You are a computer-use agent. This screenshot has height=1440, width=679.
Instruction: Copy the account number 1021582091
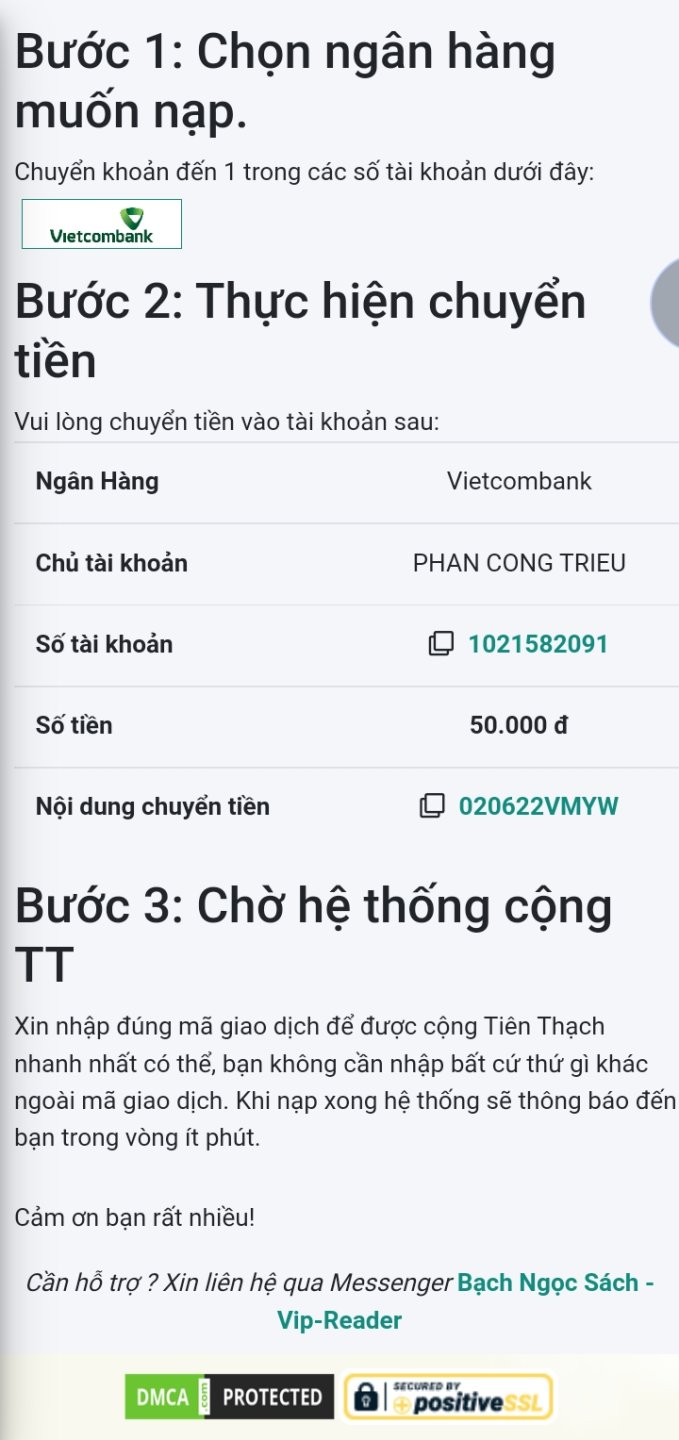tap(441, 644)
